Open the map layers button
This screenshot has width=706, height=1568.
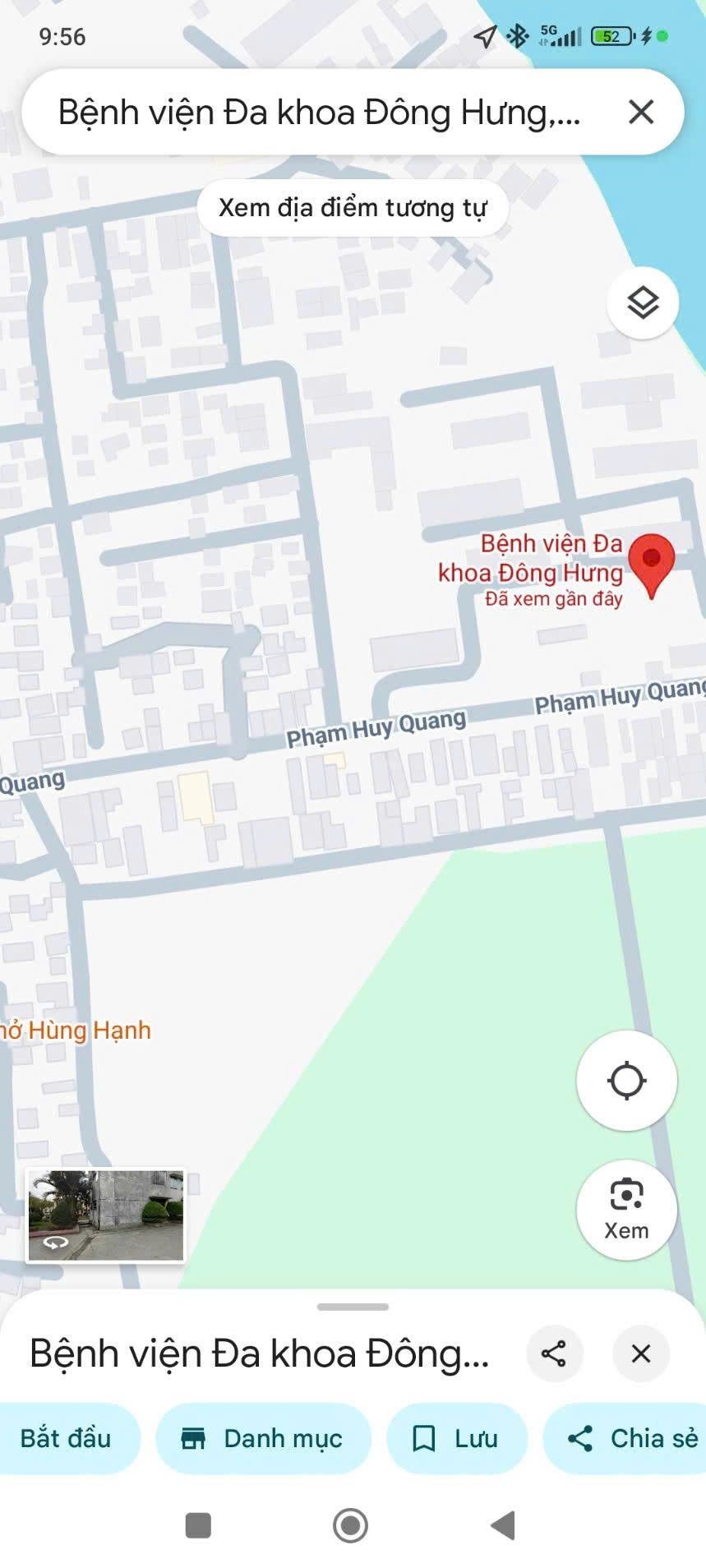tap(643, 303)
